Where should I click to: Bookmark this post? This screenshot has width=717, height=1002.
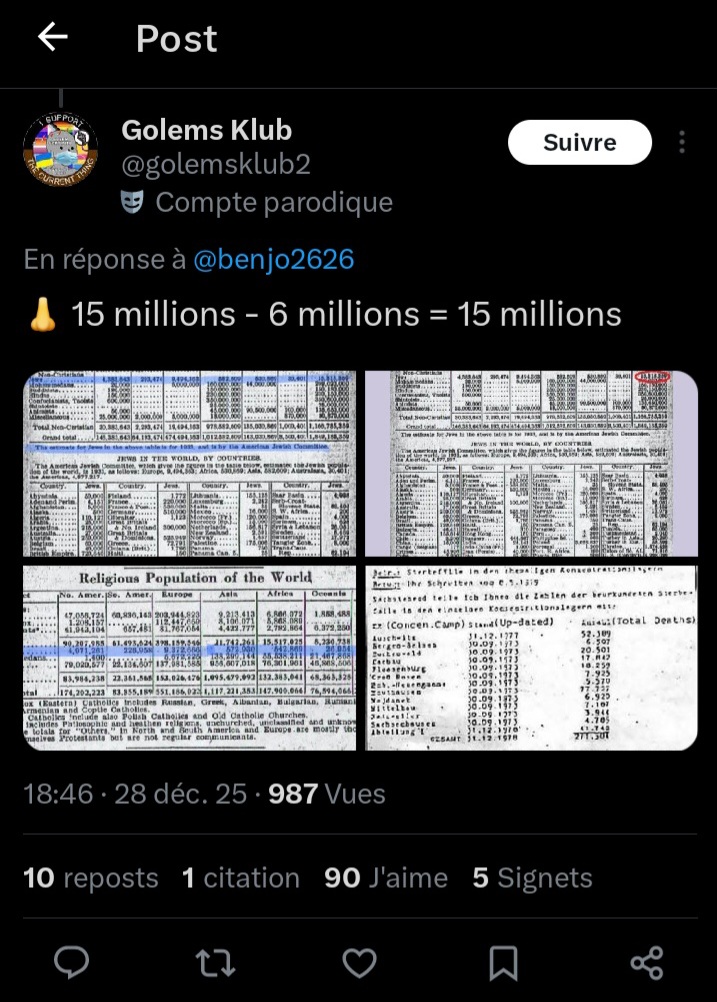(503, 963)
